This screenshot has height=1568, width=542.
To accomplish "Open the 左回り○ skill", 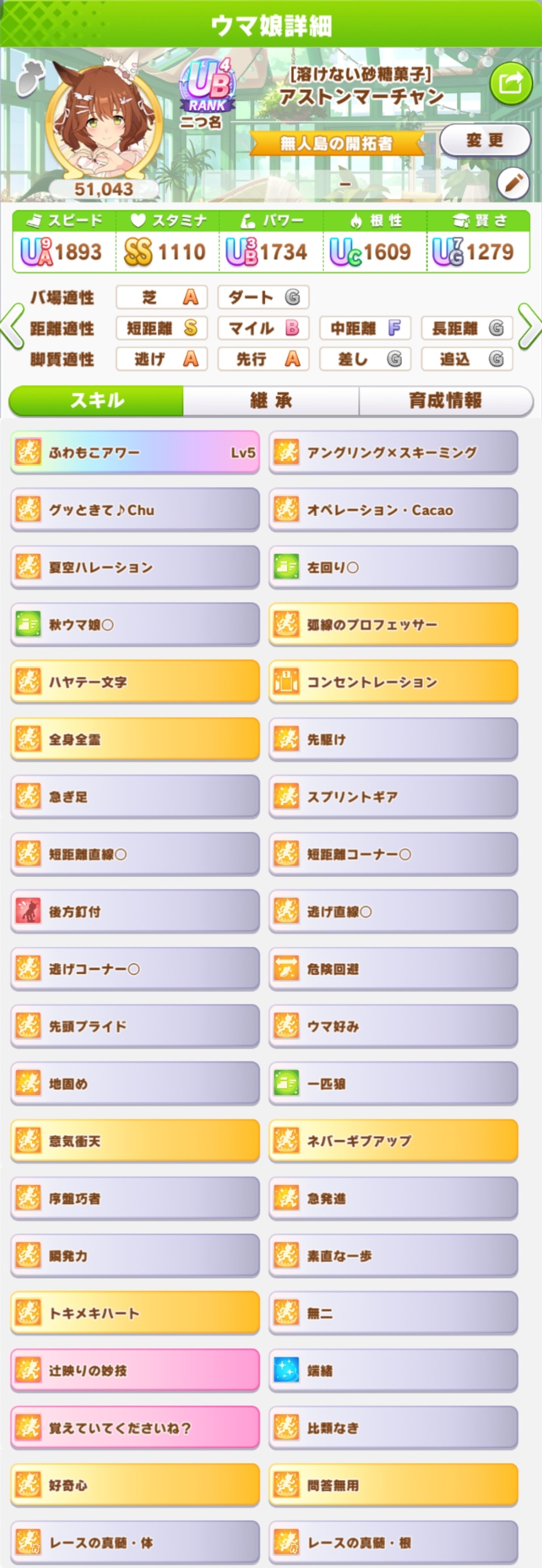I will pyautogui.click(x=393, y=567).
